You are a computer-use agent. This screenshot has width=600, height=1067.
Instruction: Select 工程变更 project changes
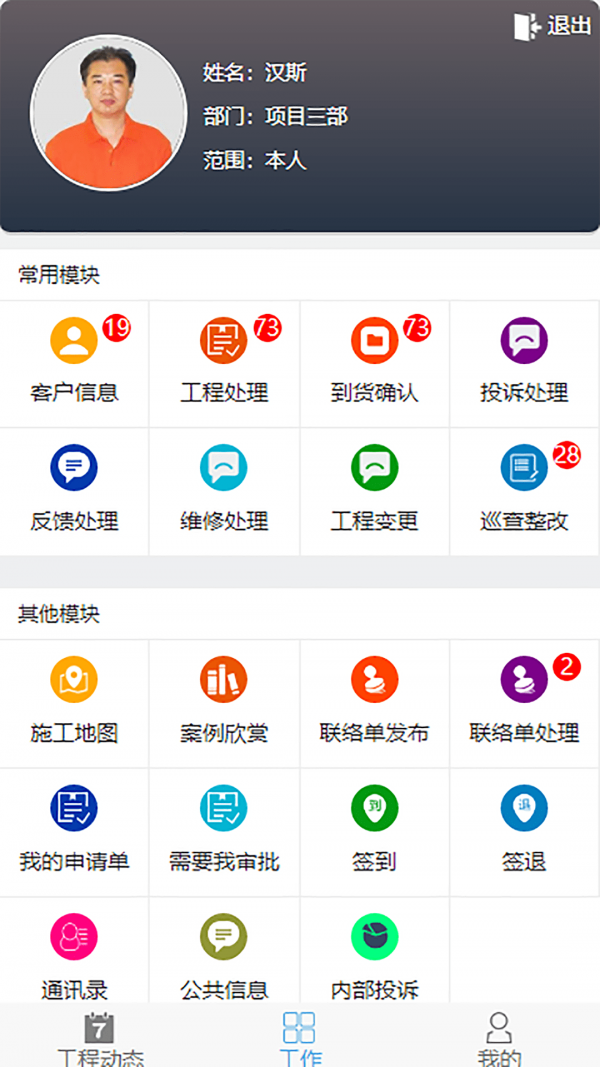coord(374,490)
